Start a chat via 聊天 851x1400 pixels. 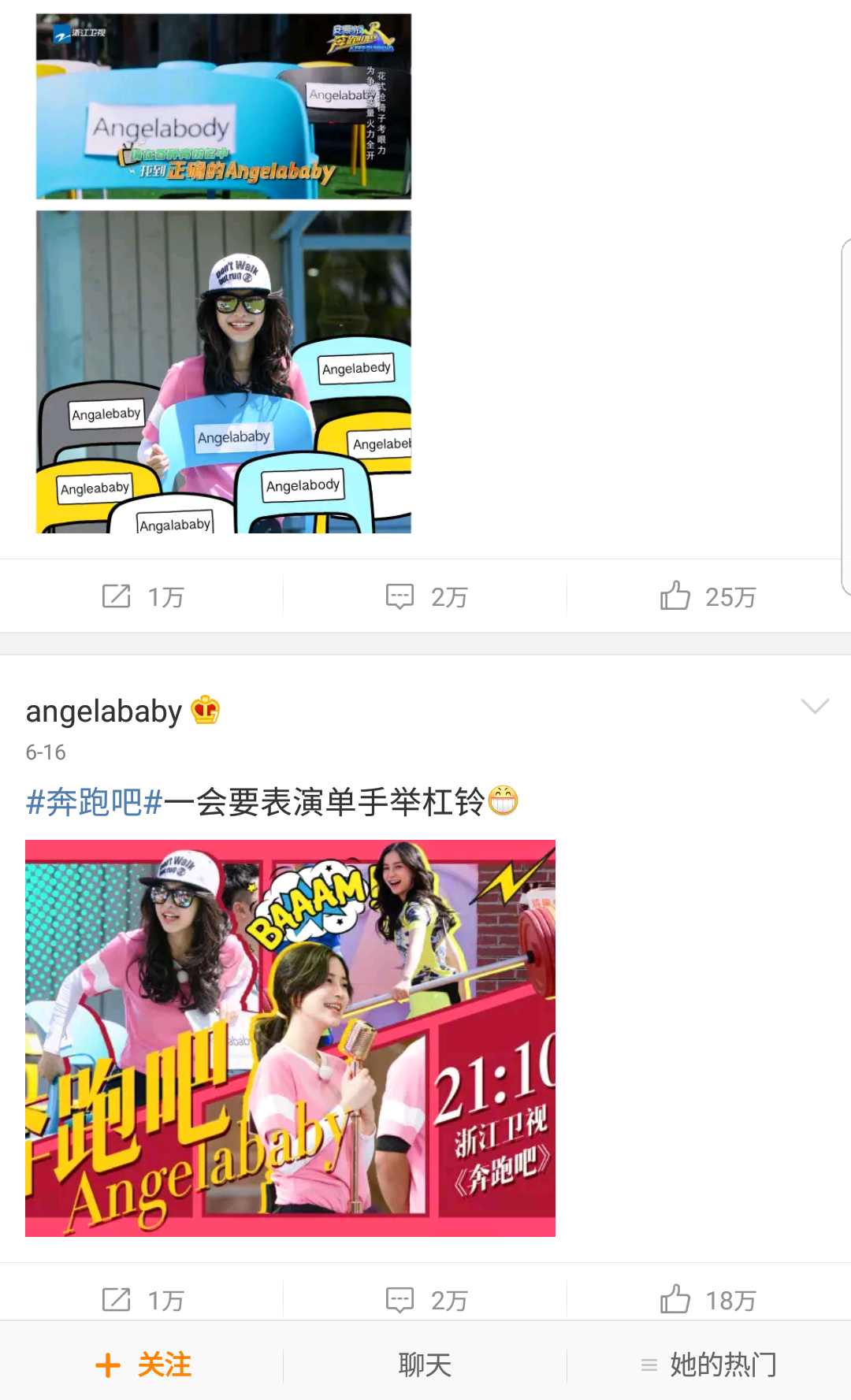coord(425,1365)
